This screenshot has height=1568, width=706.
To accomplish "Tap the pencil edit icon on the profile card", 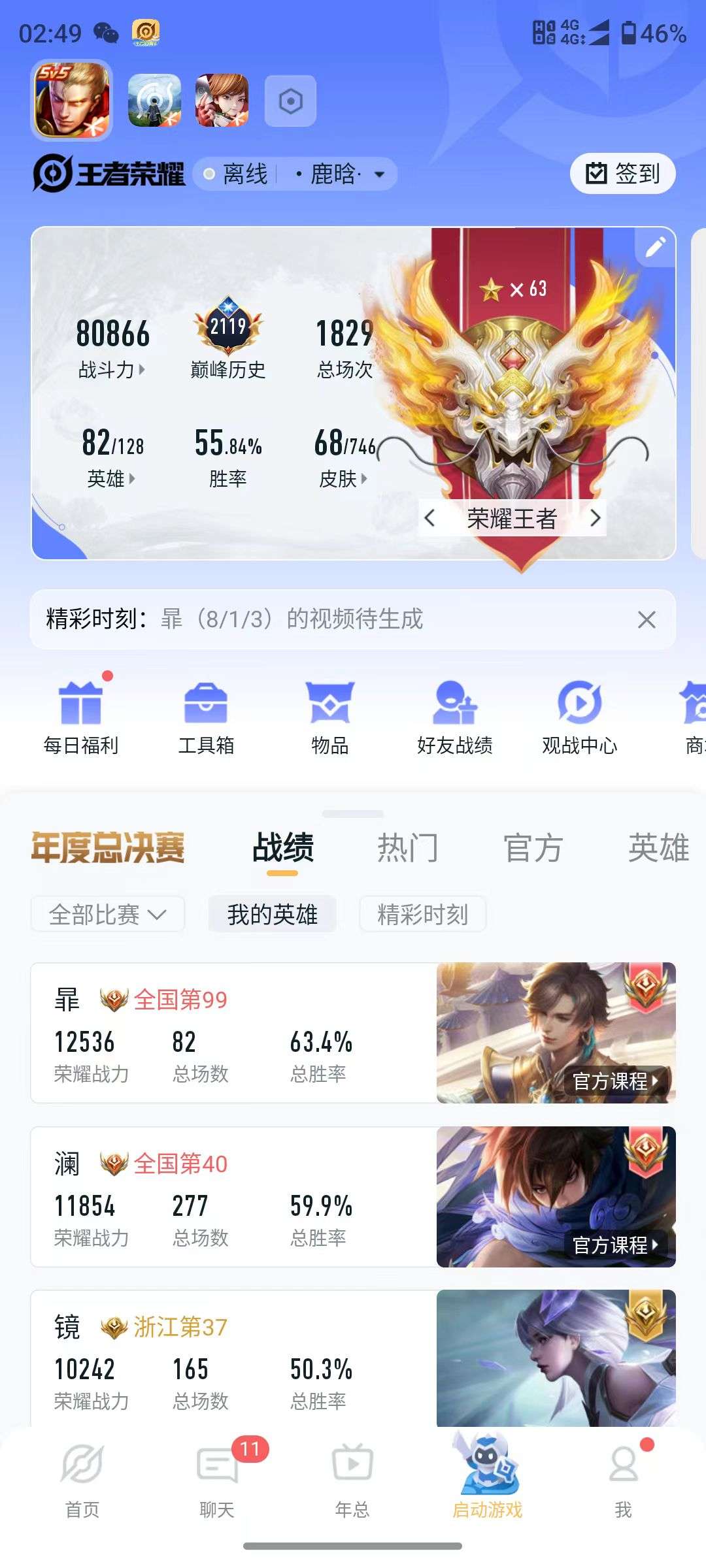I will tap(654, 246).
